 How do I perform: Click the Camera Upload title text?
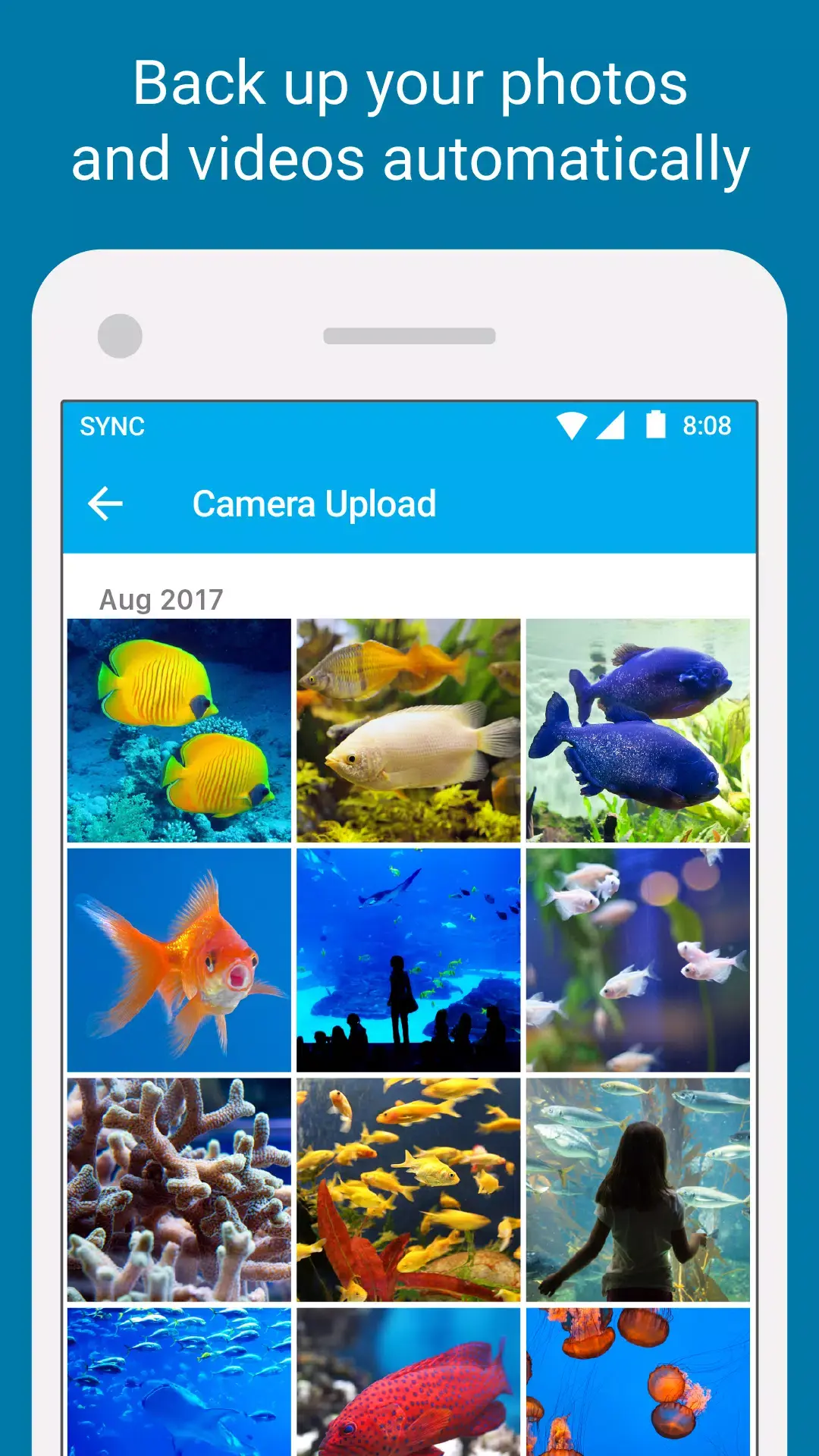click(x=315, y=503)
